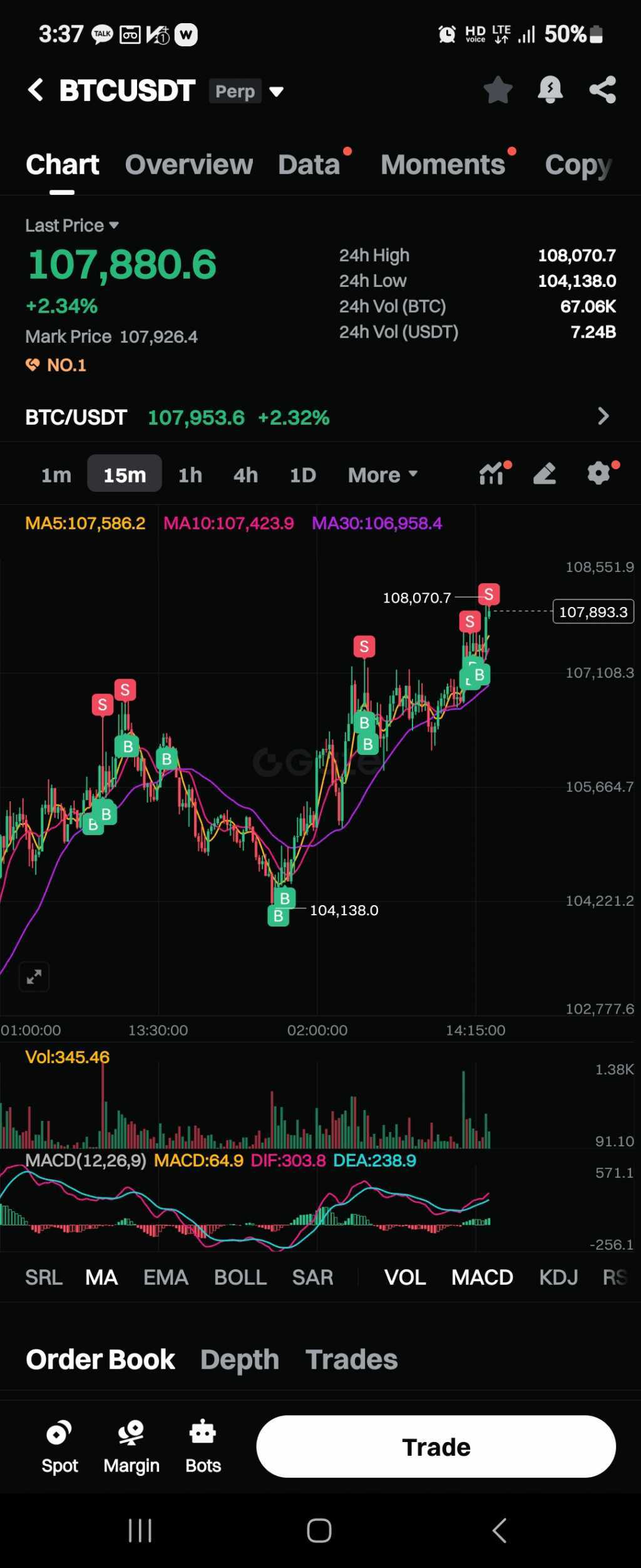Open the price alert bell
The height and width of the screenshot is (1568, 641).
tap(550, 90)
